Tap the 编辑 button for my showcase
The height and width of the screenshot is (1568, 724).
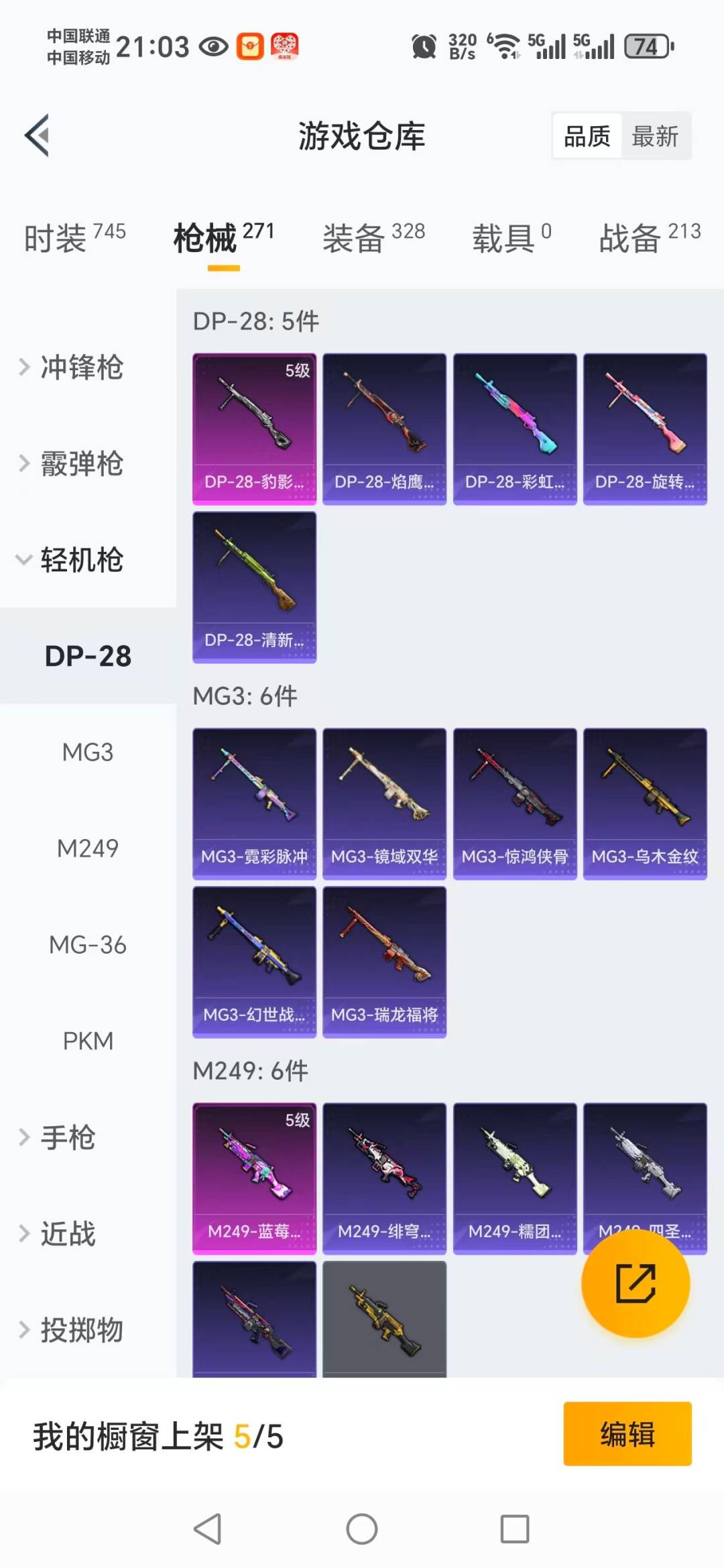coord(627,1434)
